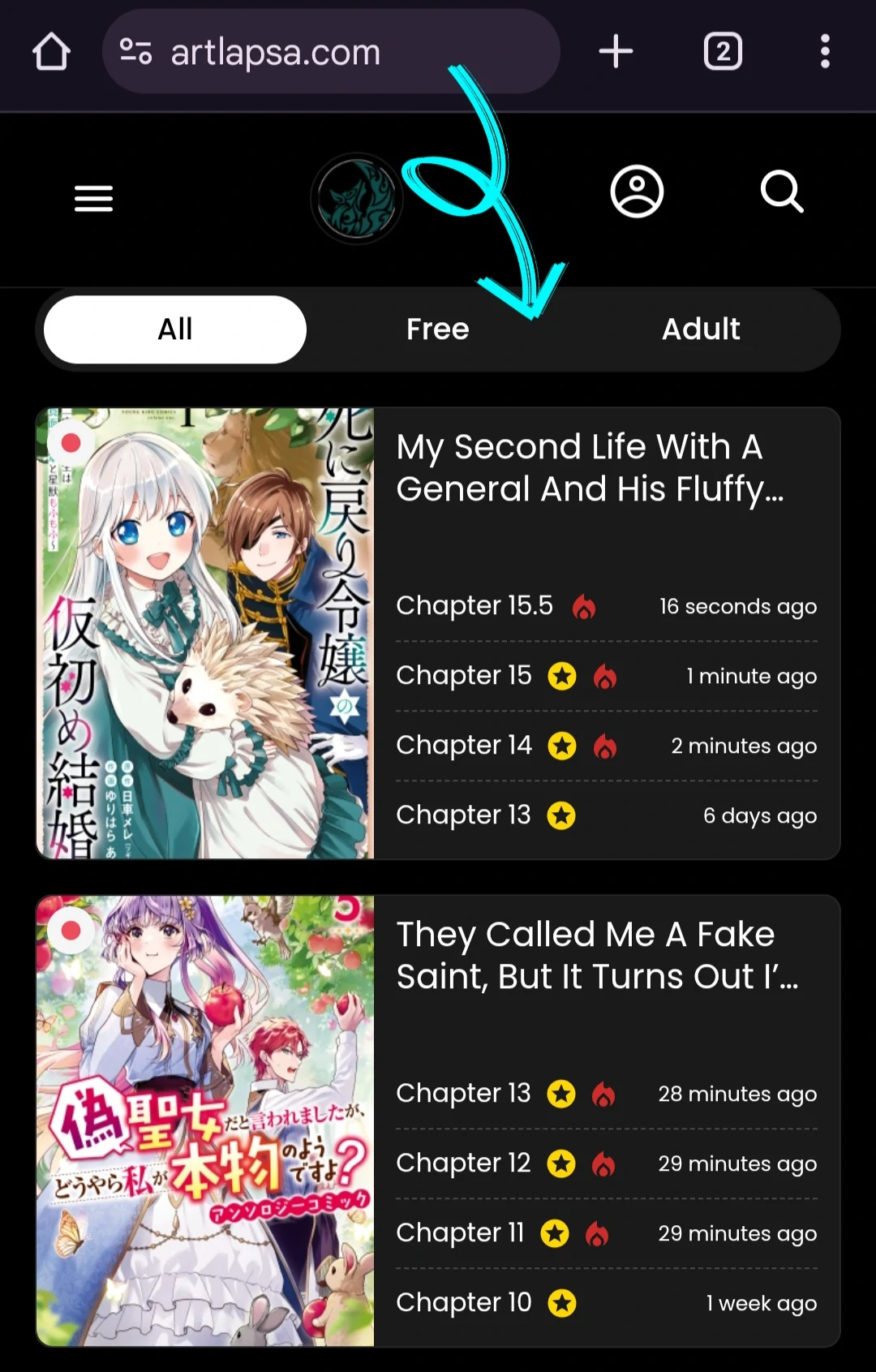Viewport: 876px width, 1372px height.
Task: Show the open tabs switcher
Action: tap(723, 52)
